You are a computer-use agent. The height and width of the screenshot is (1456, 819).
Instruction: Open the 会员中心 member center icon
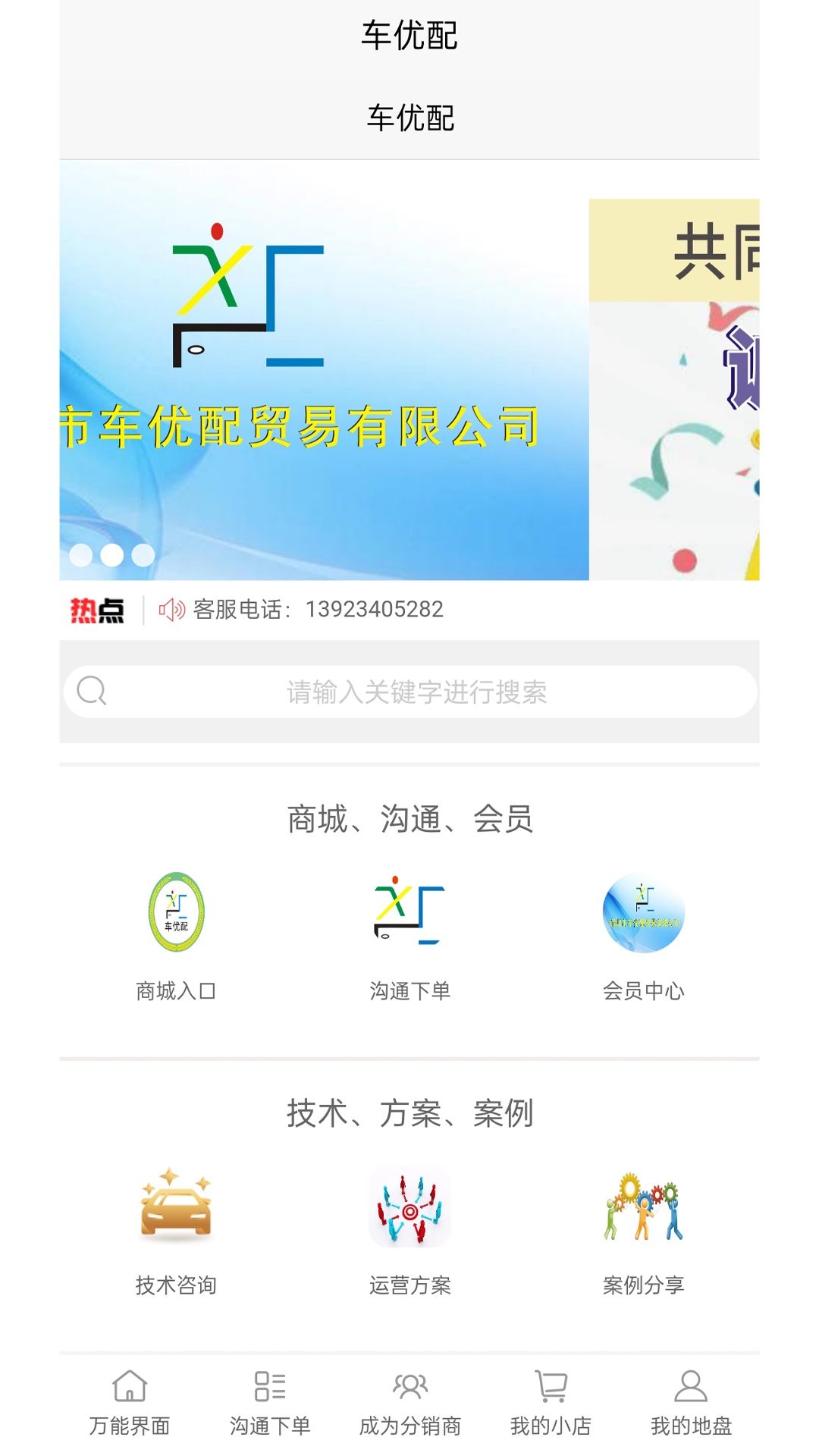click(642, 913)
